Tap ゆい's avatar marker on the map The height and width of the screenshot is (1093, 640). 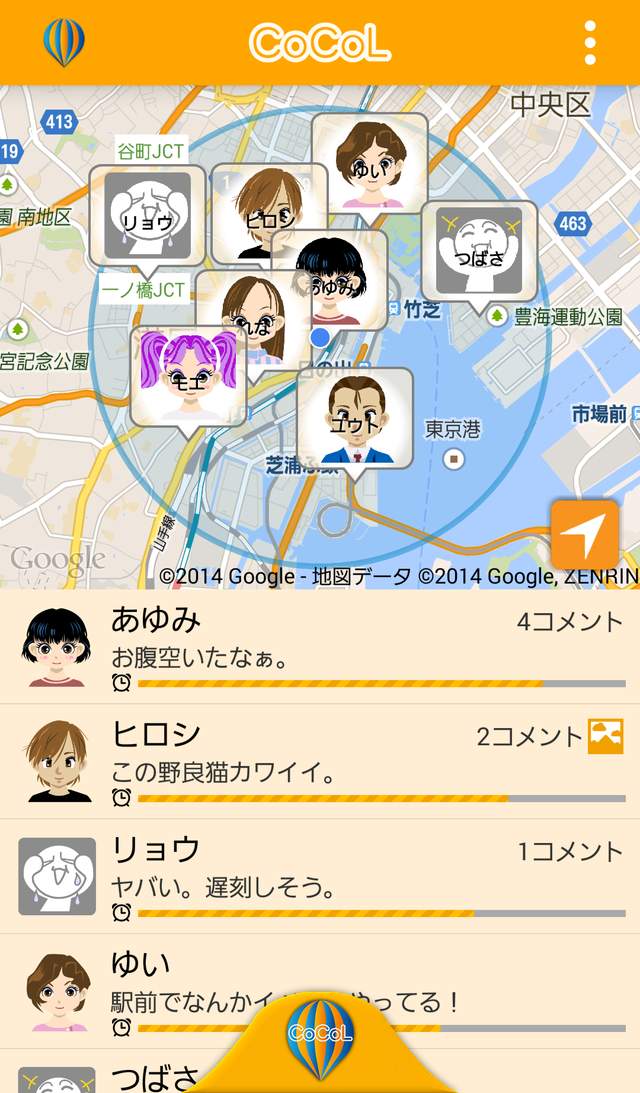pyautogui.click(x=370, y=164)
